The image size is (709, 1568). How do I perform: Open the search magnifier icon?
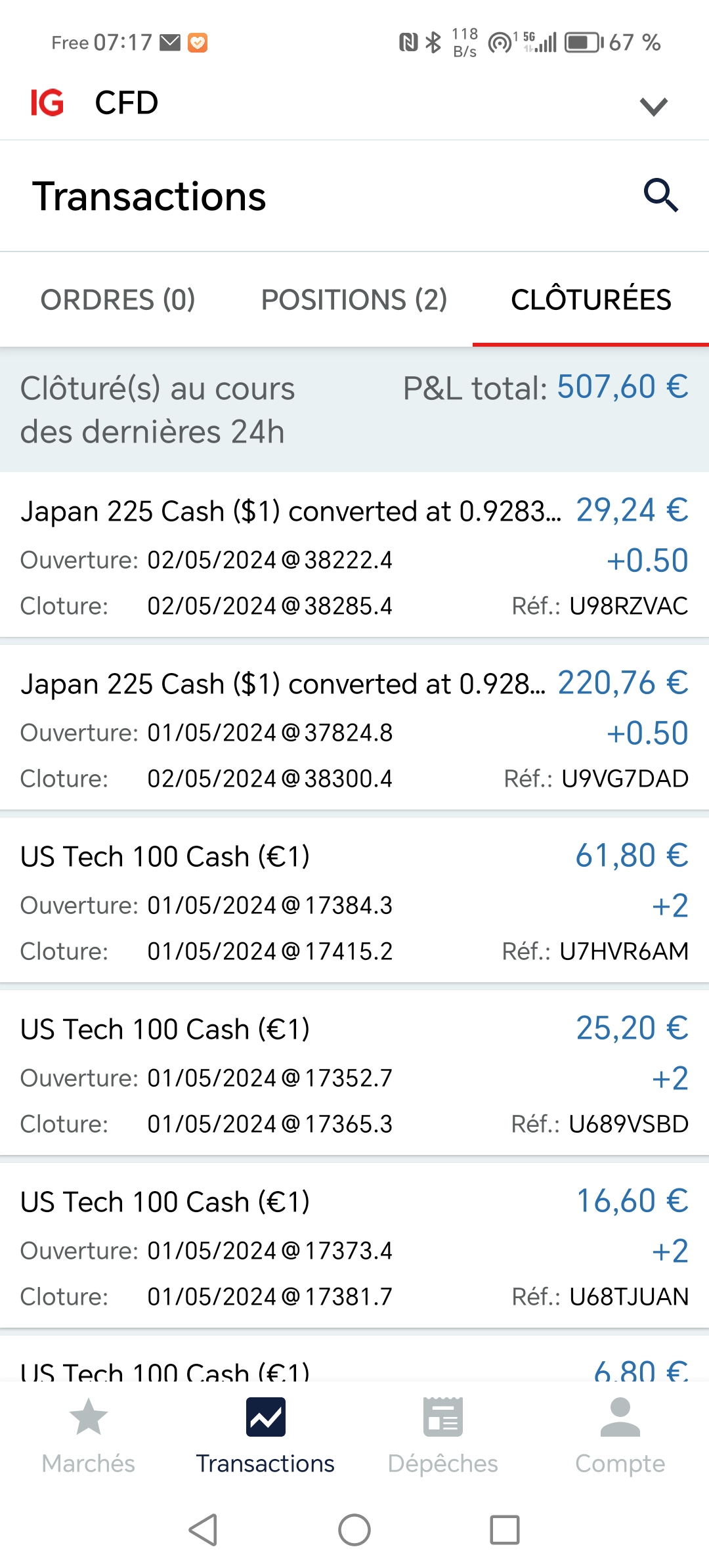coord(660,196)
